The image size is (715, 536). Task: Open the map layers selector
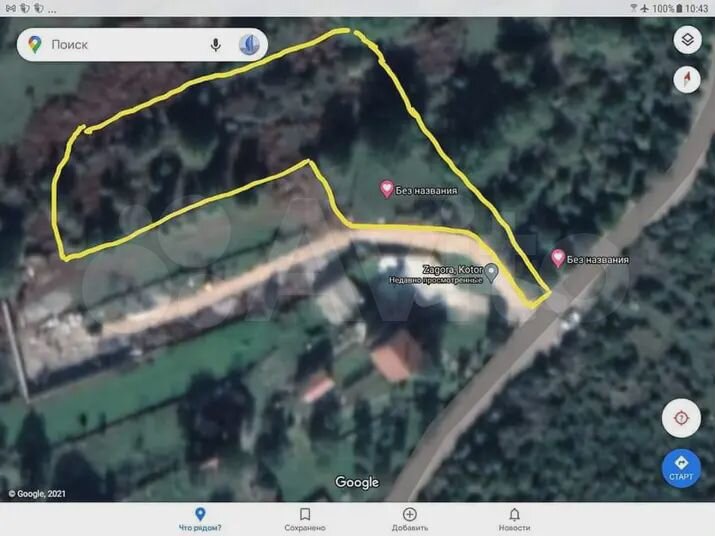tap(686, 40)
